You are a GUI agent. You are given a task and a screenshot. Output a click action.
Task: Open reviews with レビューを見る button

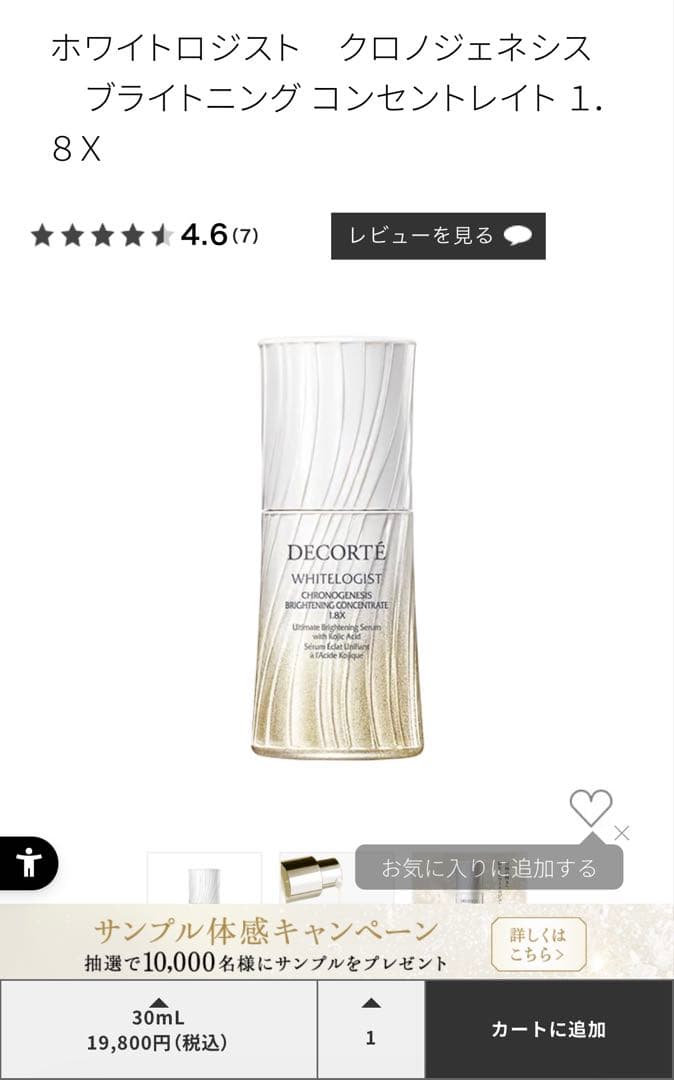[438, 236]
